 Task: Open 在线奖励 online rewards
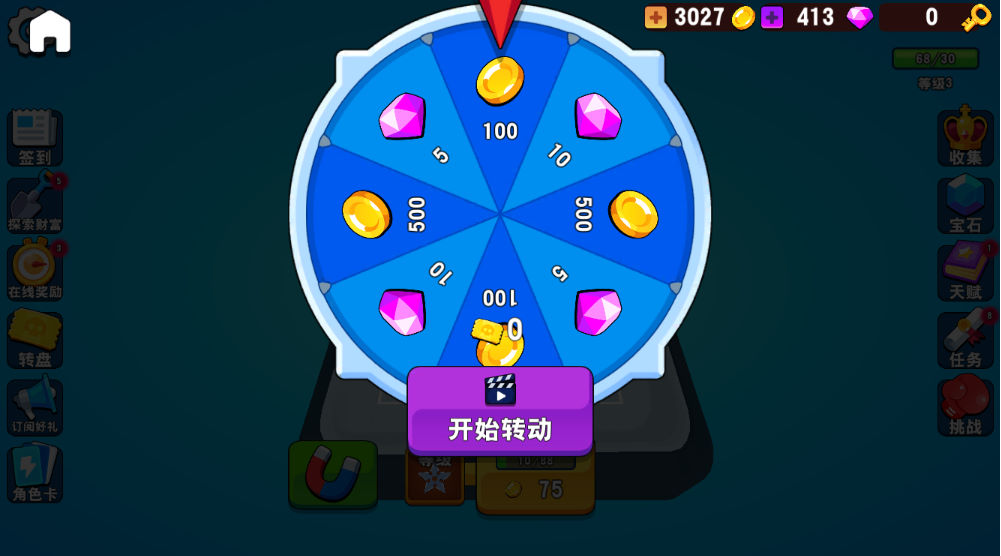point(35,272)
